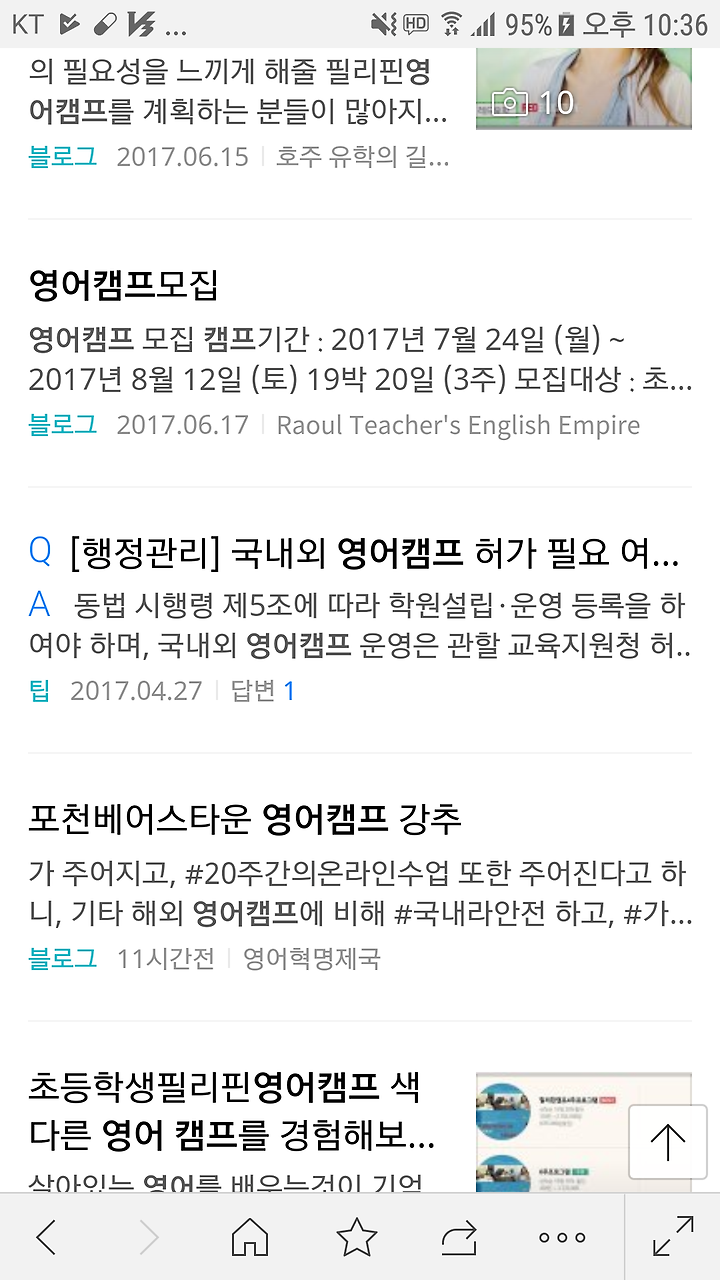Share this page via the share icon

(459, 1238)
